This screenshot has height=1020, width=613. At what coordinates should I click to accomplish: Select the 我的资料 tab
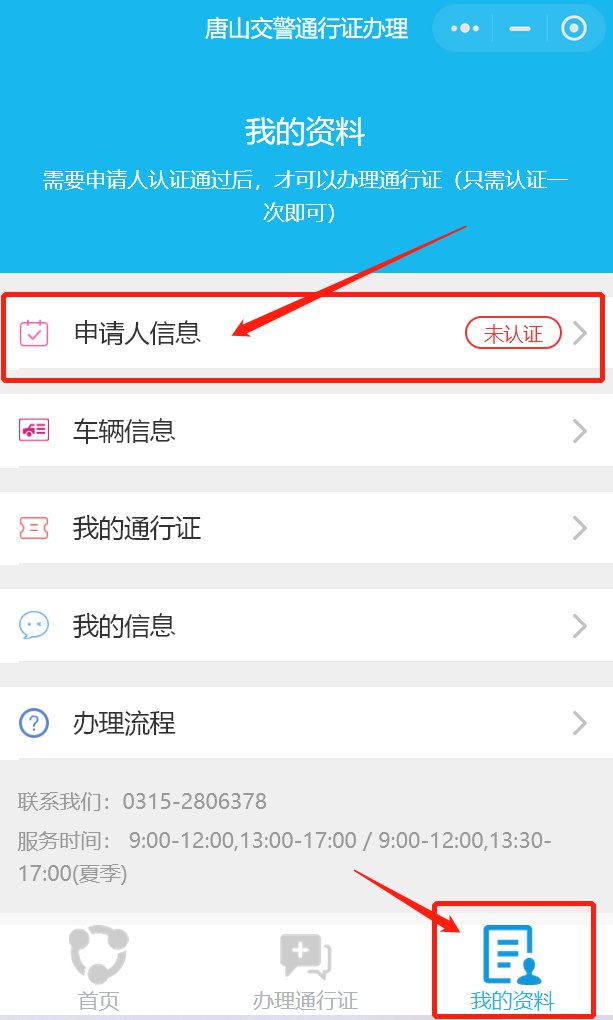(512, 968)
